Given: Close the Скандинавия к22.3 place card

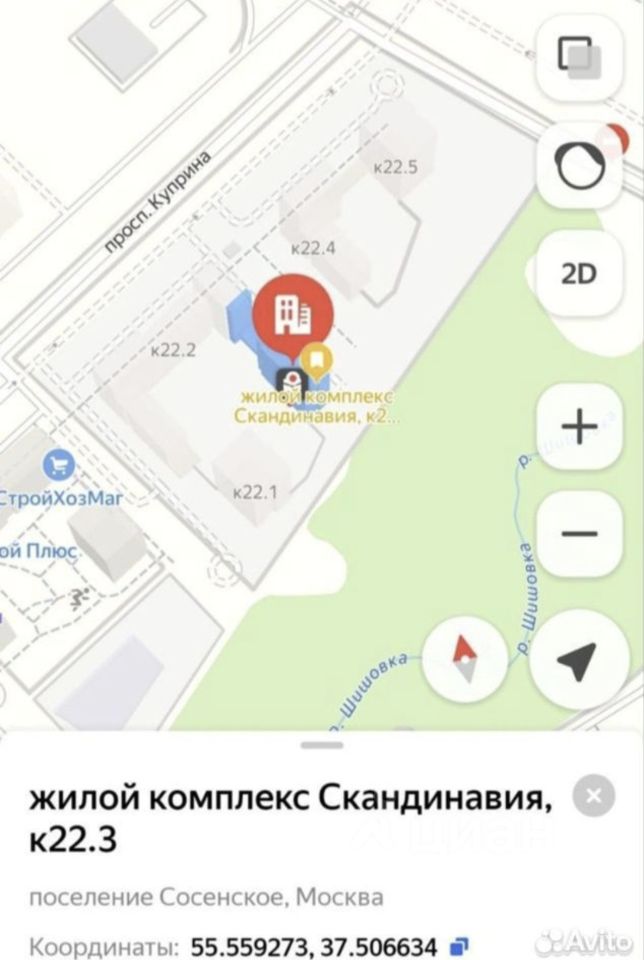Looking at the screenshot, I should point(593,797).
